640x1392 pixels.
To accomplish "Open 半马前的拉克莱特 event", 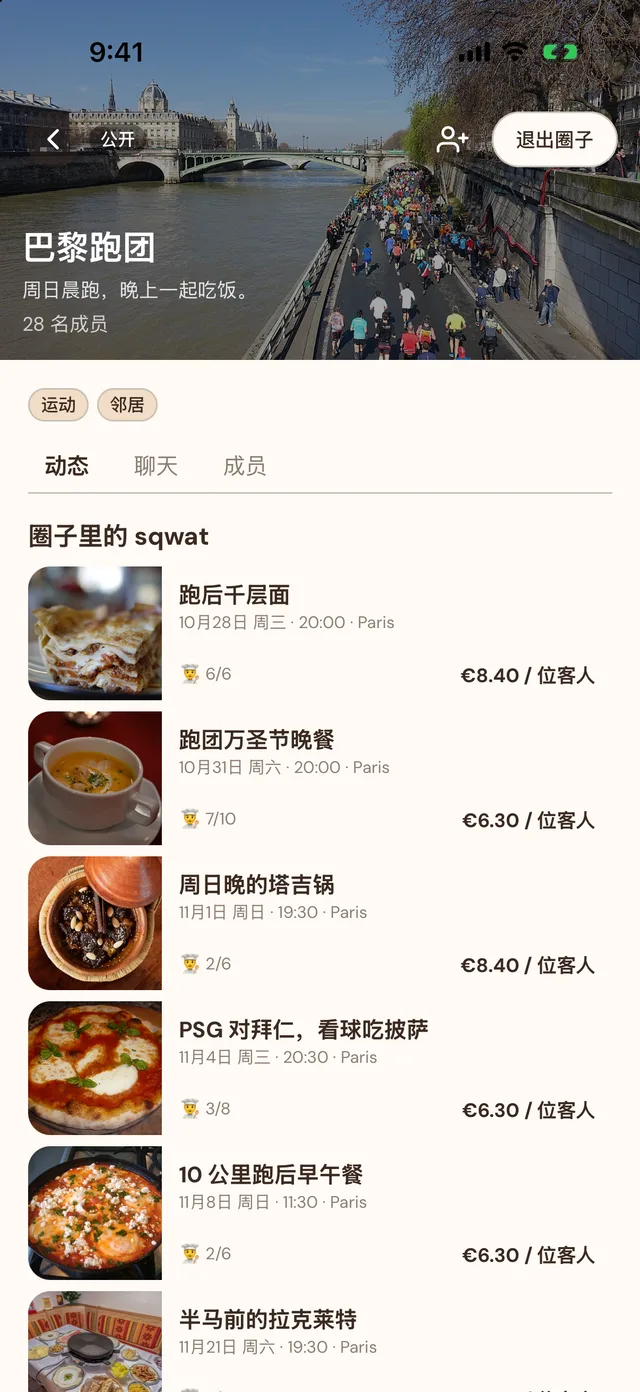I will [x=320, y=1341].
